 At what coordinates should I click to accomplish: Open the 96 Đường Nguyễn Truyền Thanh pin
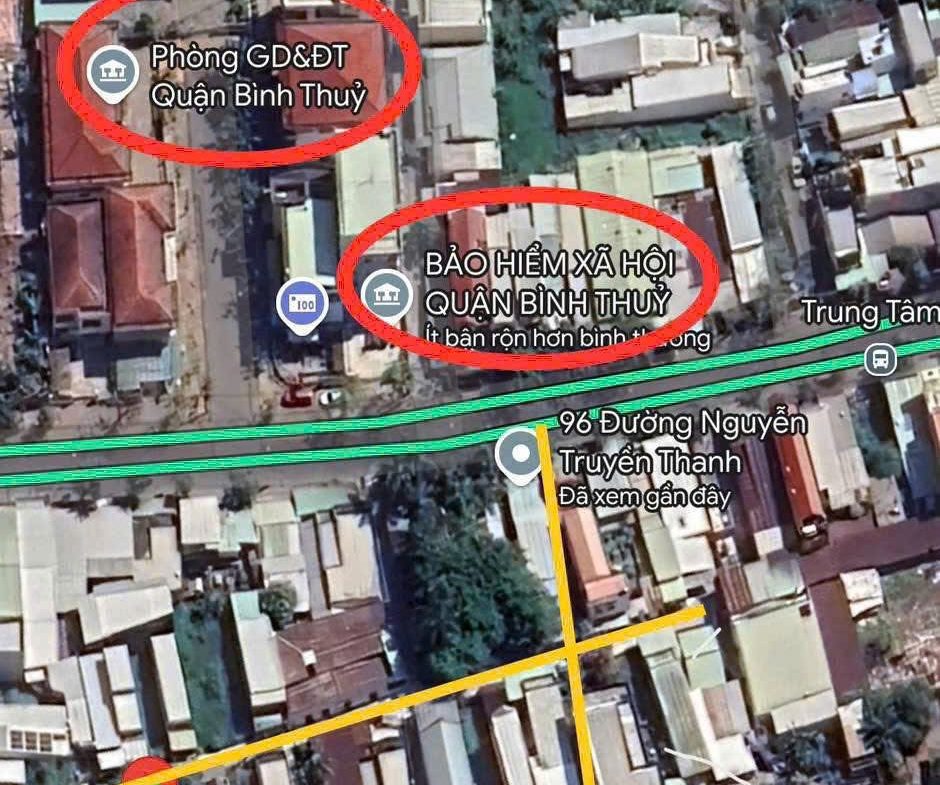(x=520, y=455)
